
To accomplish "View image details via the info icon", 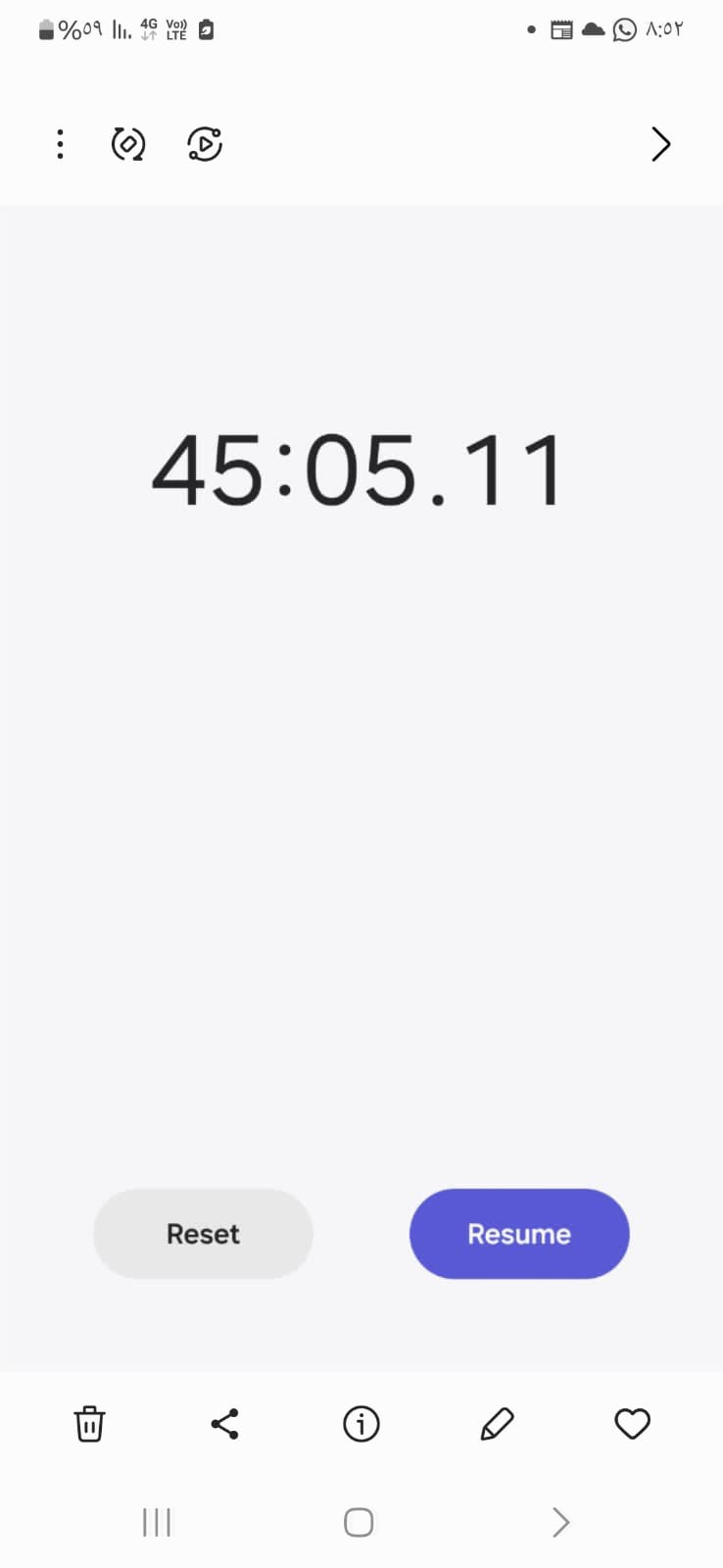I will (361, 1424).
